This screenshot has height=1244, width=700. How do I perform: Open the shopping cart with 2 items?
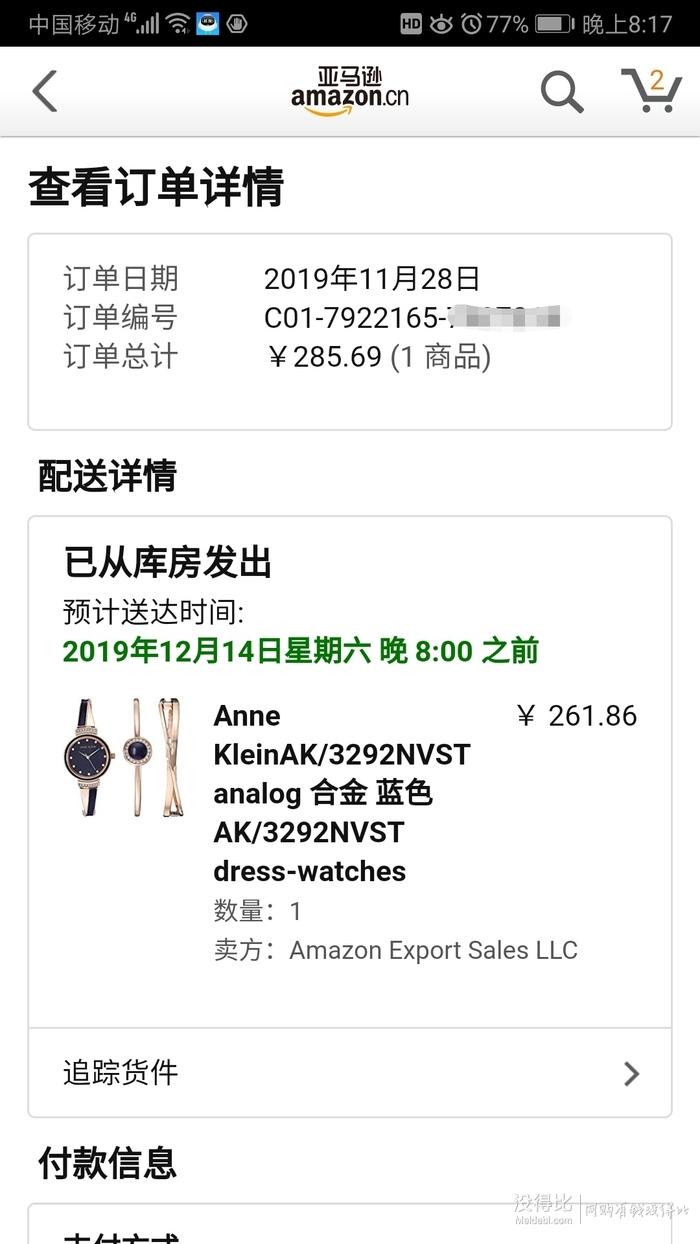pyautogui.click(x=652, y=91)
